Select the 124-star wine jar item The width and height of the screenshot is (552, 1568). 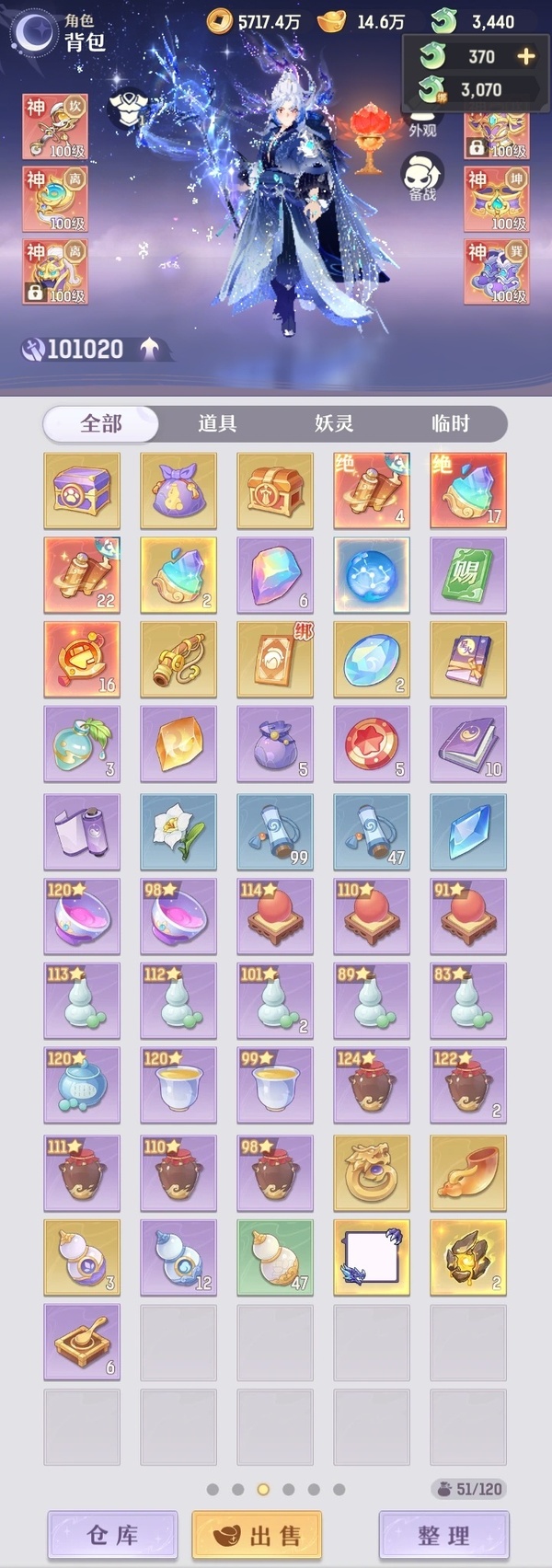pyautogui.click(x=372, y=1085)
